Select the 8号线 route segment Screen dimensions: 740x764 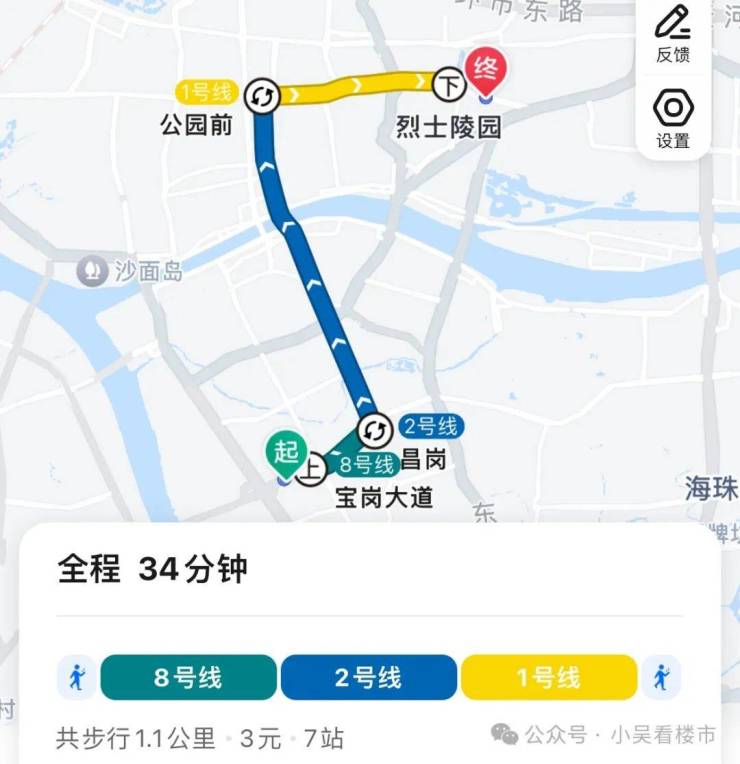[188, 677]
